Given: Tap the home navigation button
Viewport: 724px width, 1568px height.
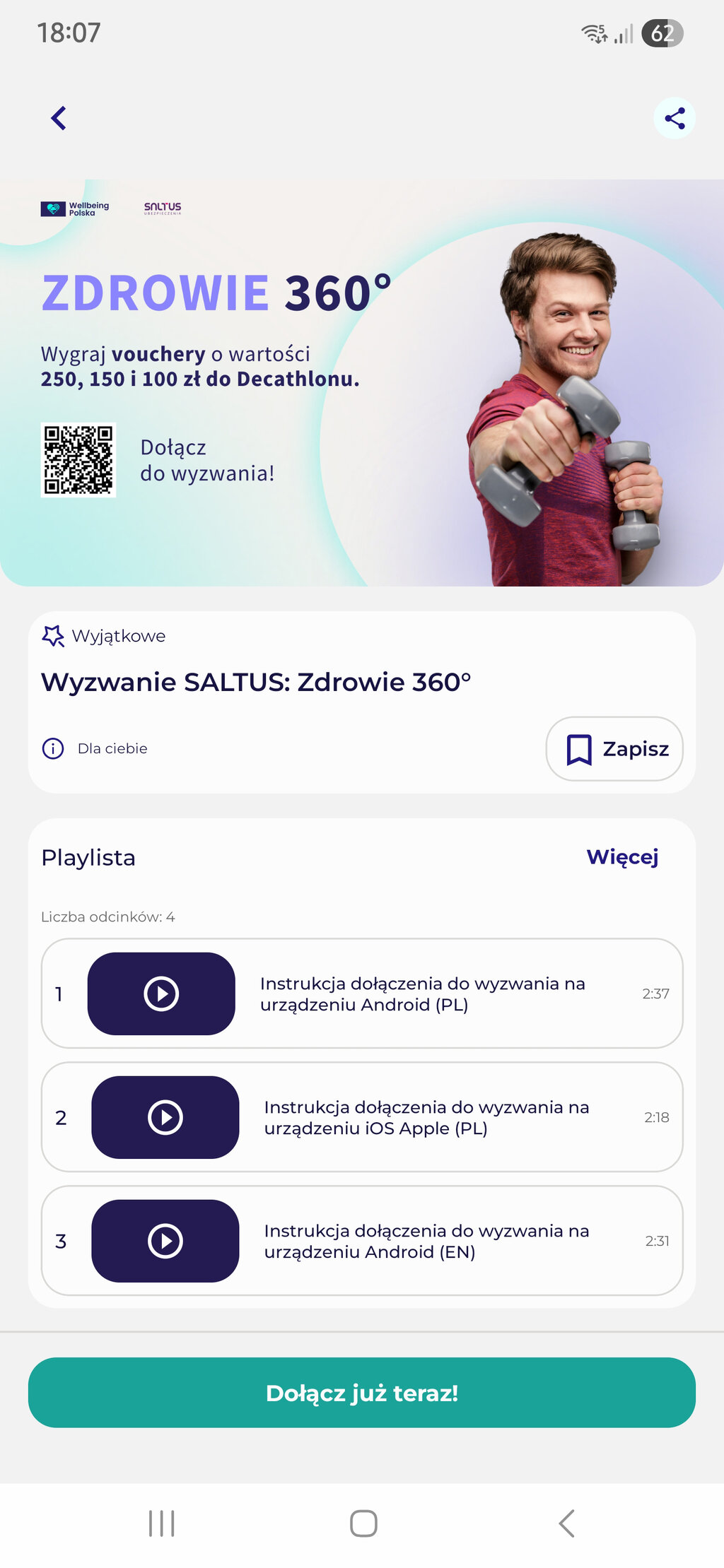Looking at the screenshot, I should [x=362, y=1524].
